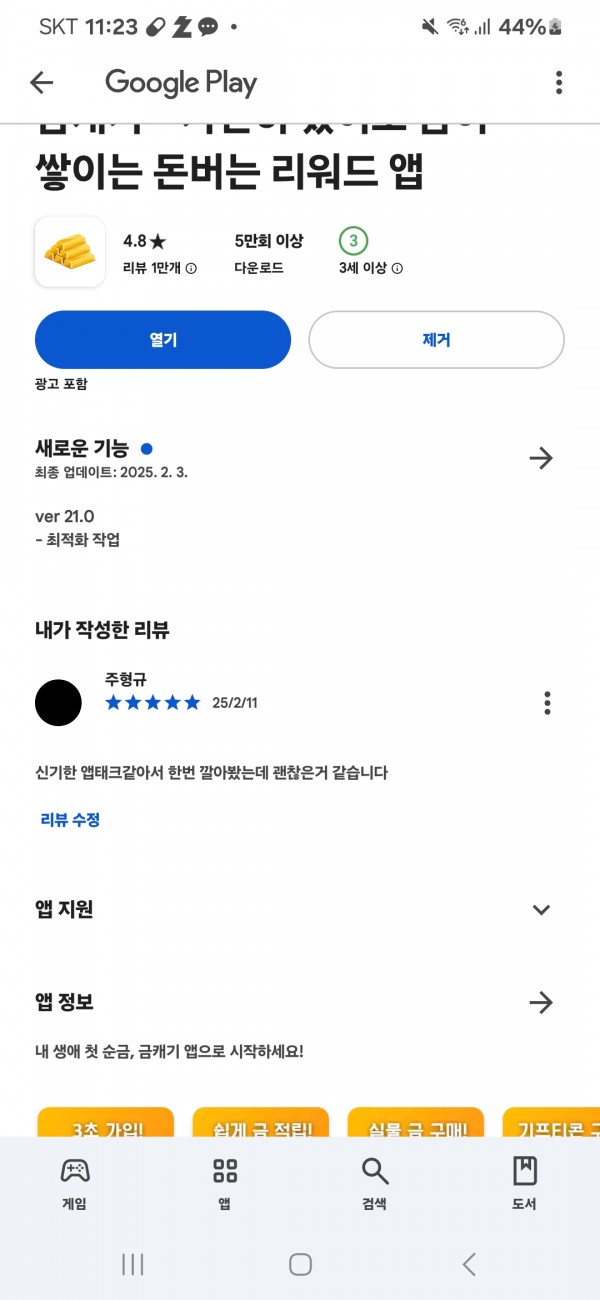
Task: Tap the system home button
Action: [300, 1264]
